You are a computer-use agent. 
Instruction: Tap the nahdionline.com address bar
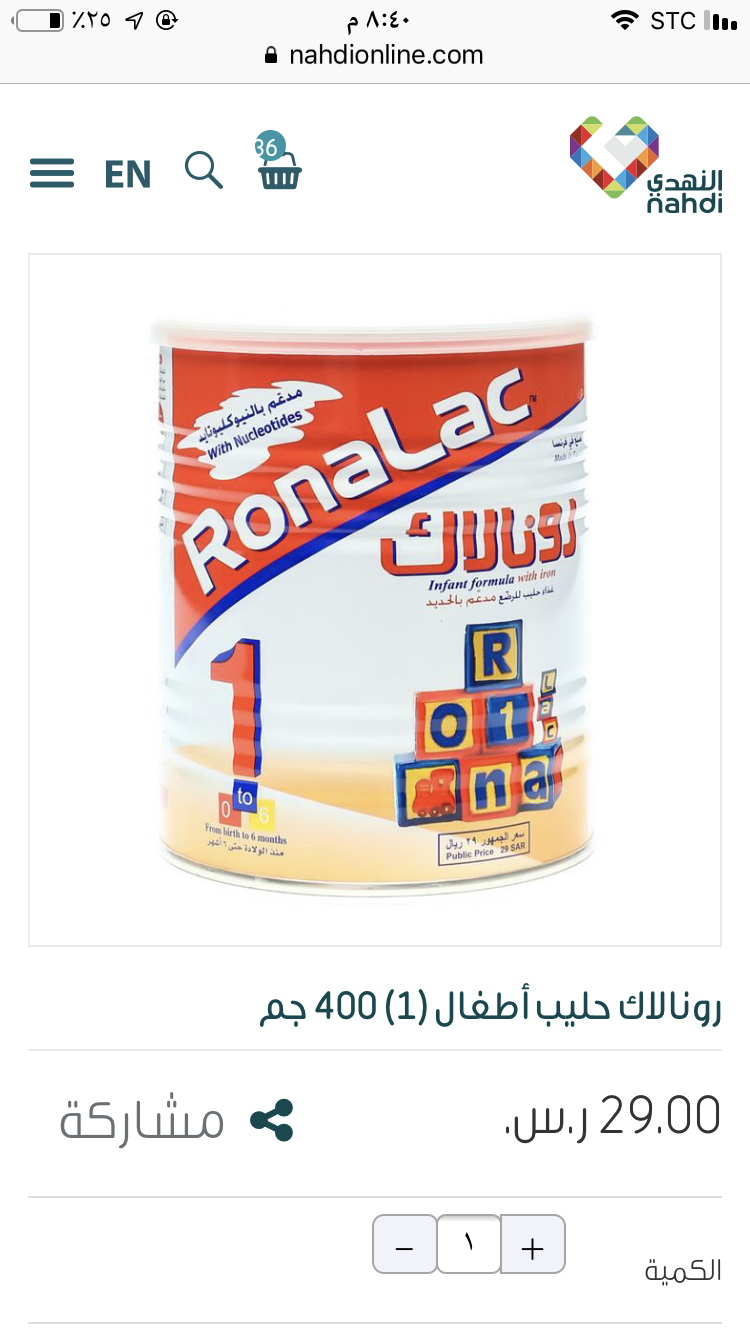coord(375,55)
